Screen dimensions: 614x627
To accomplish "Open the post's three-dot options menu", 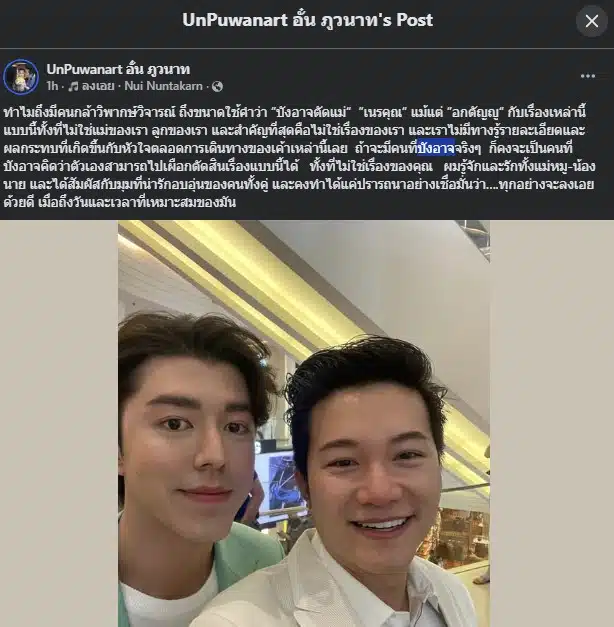I will click(588, 76).
